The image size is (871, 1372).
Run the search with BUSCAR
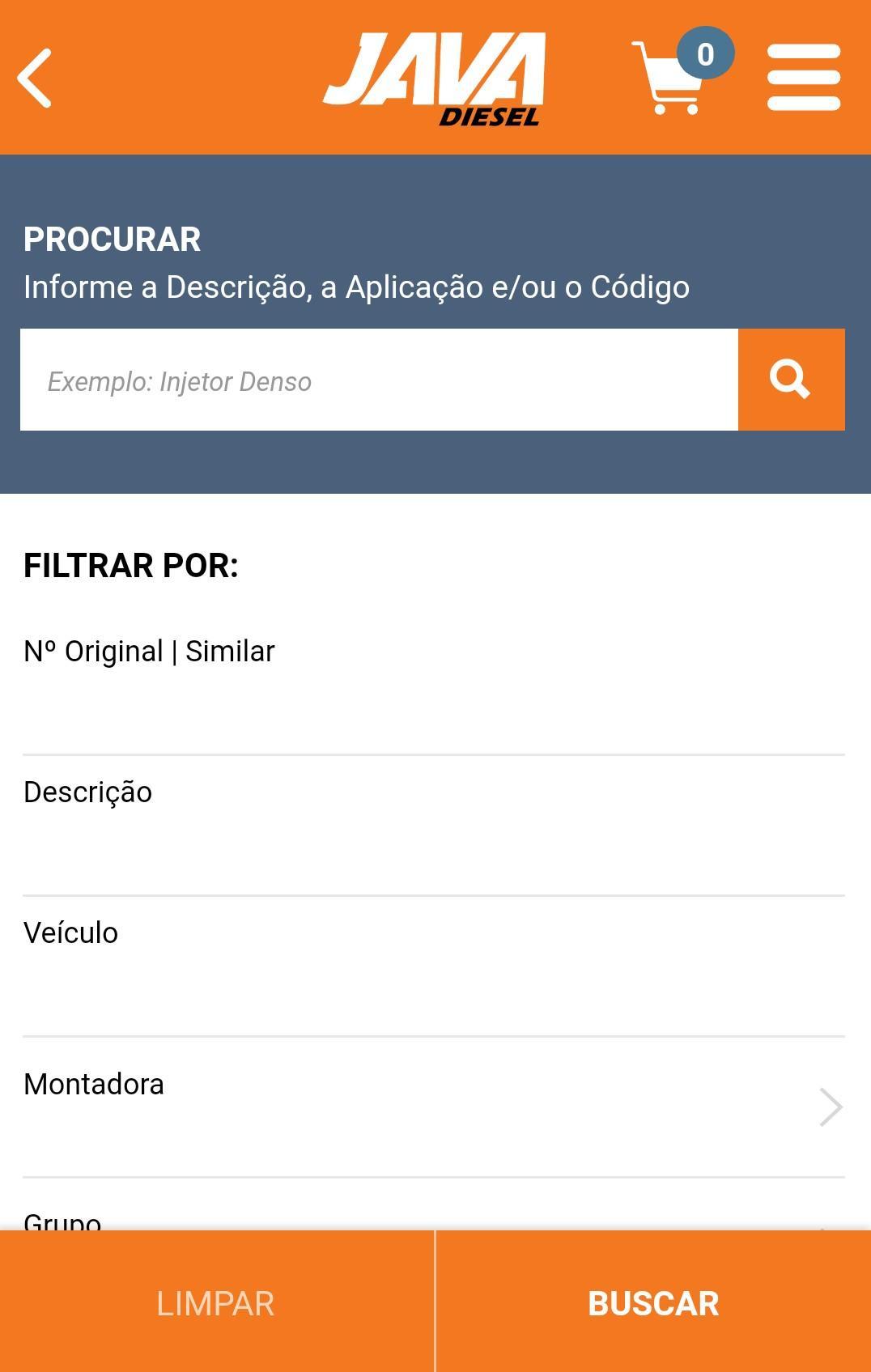click(653, 1303)
